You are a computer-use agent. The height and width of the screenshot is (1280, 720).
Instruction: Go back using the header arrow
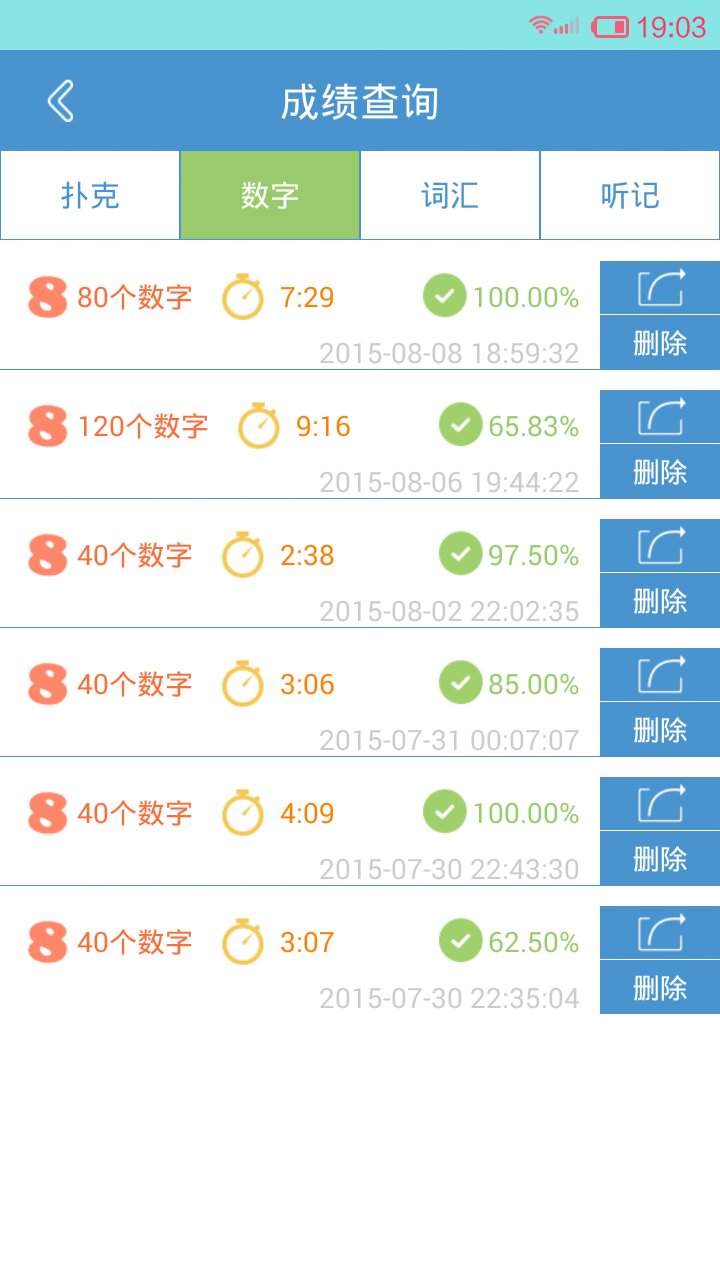[60, 101]
